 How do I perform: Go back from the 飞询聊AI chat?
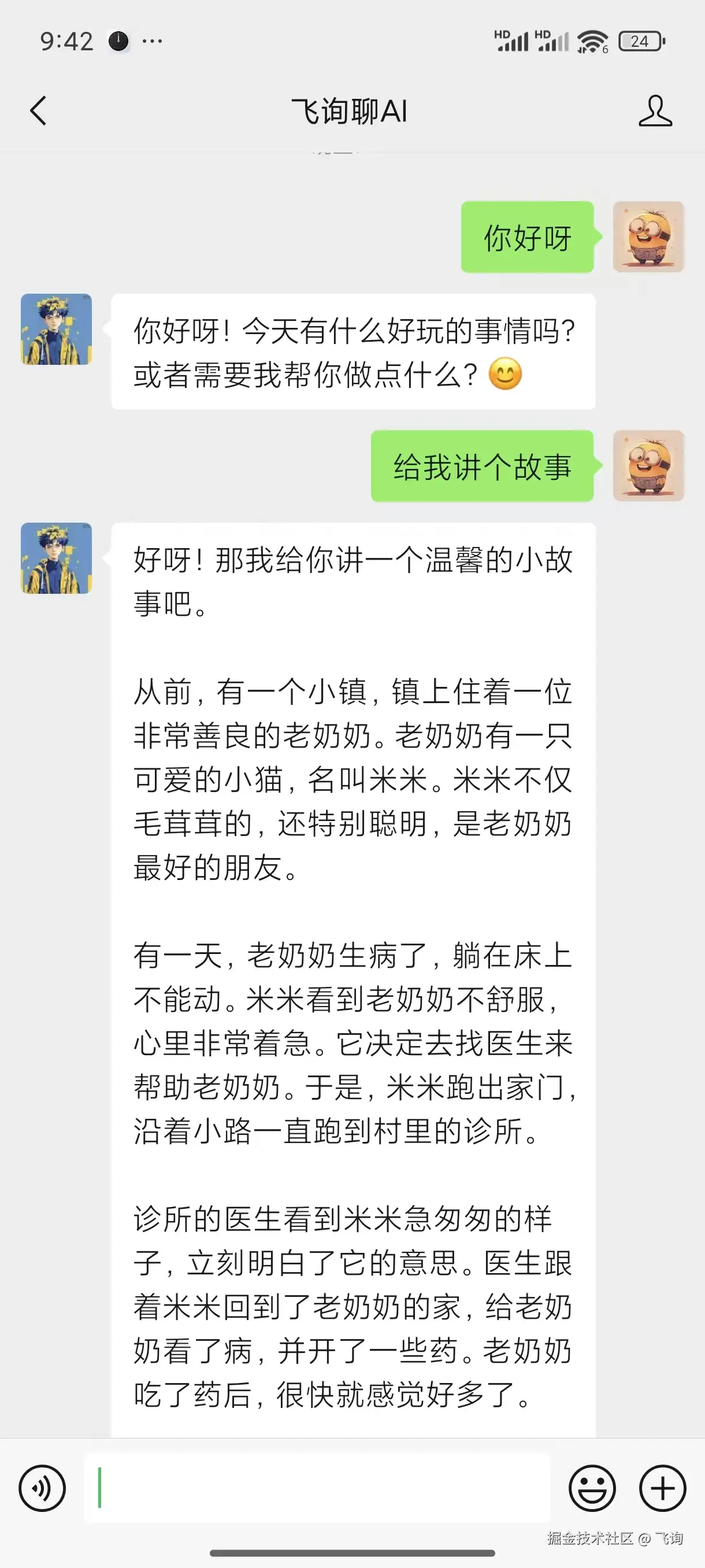pyautogui.click(x=38, y=111)
